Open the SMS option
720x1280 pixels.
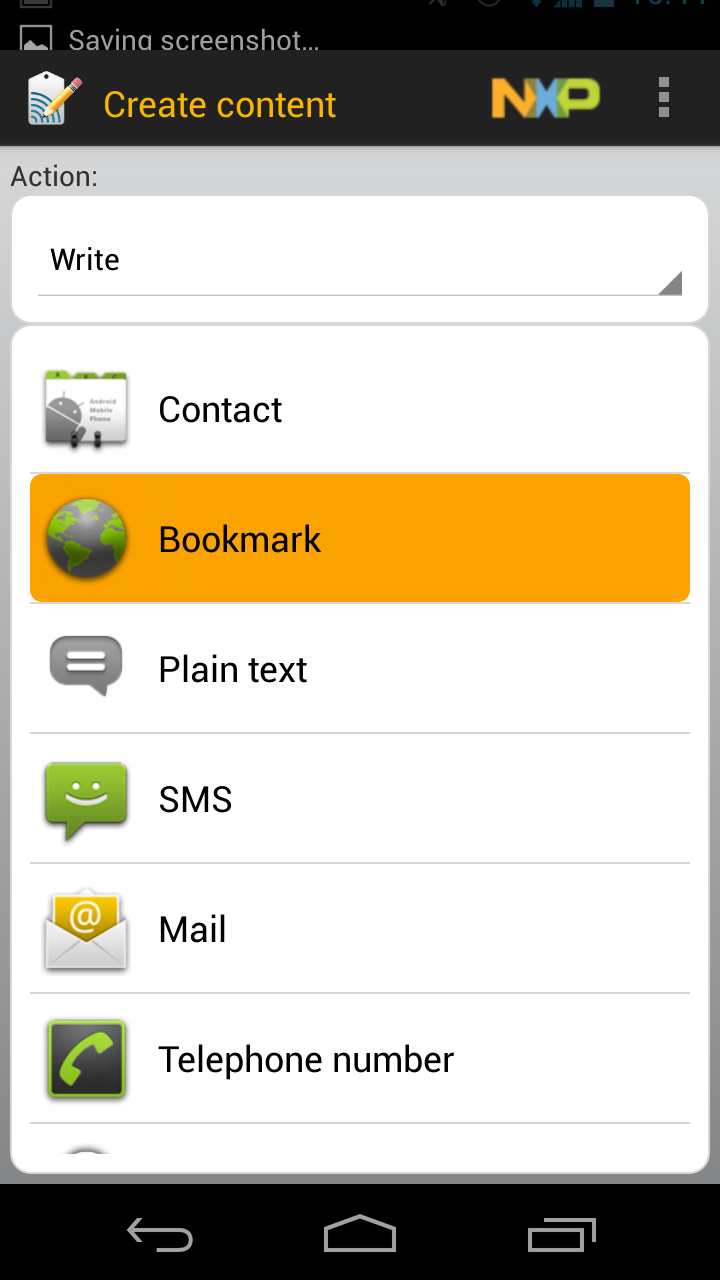tap(360, 799)
